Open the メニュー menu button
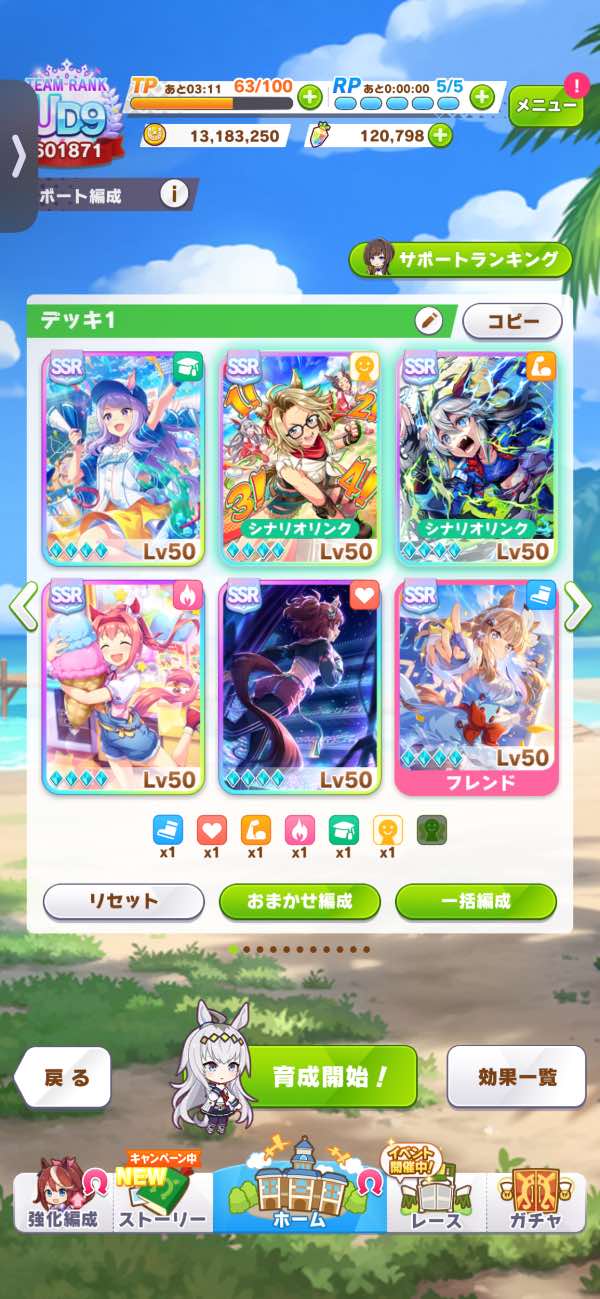Viewport: 600px width, 1299px height. coord(545,105)
